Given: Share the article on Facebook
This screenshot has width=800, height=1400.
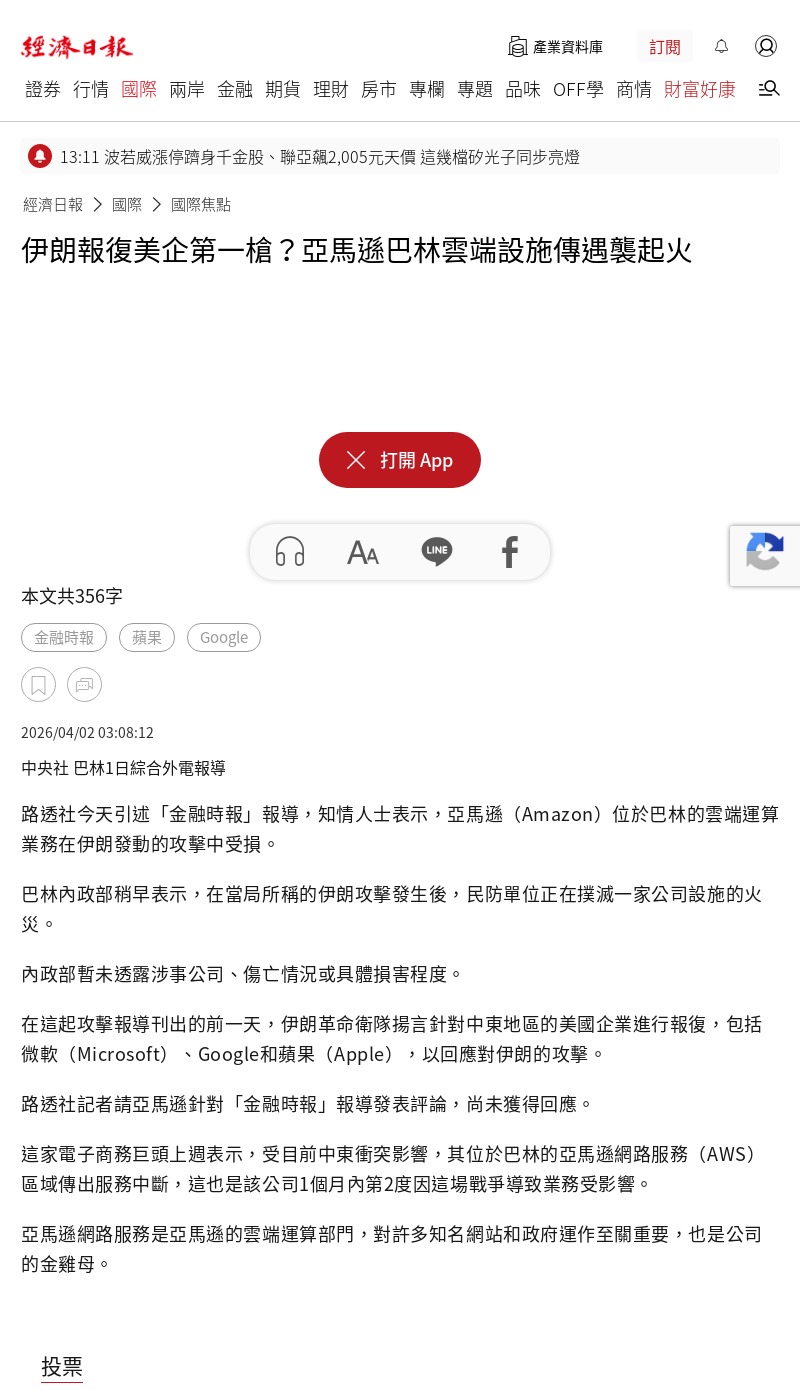Looking at the screenshot, I should pos(510,552).
